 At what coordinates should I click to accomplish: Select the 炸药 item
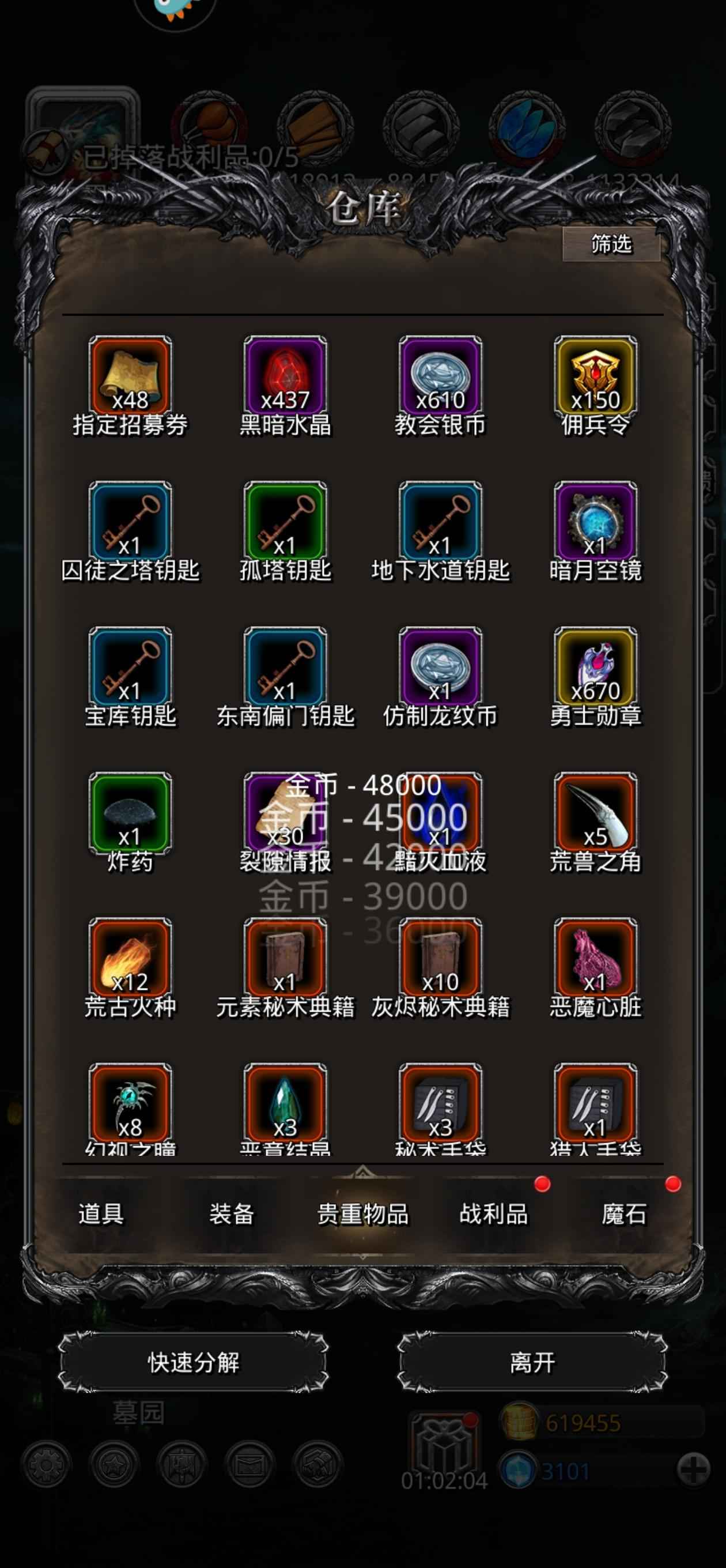(130, 814)
